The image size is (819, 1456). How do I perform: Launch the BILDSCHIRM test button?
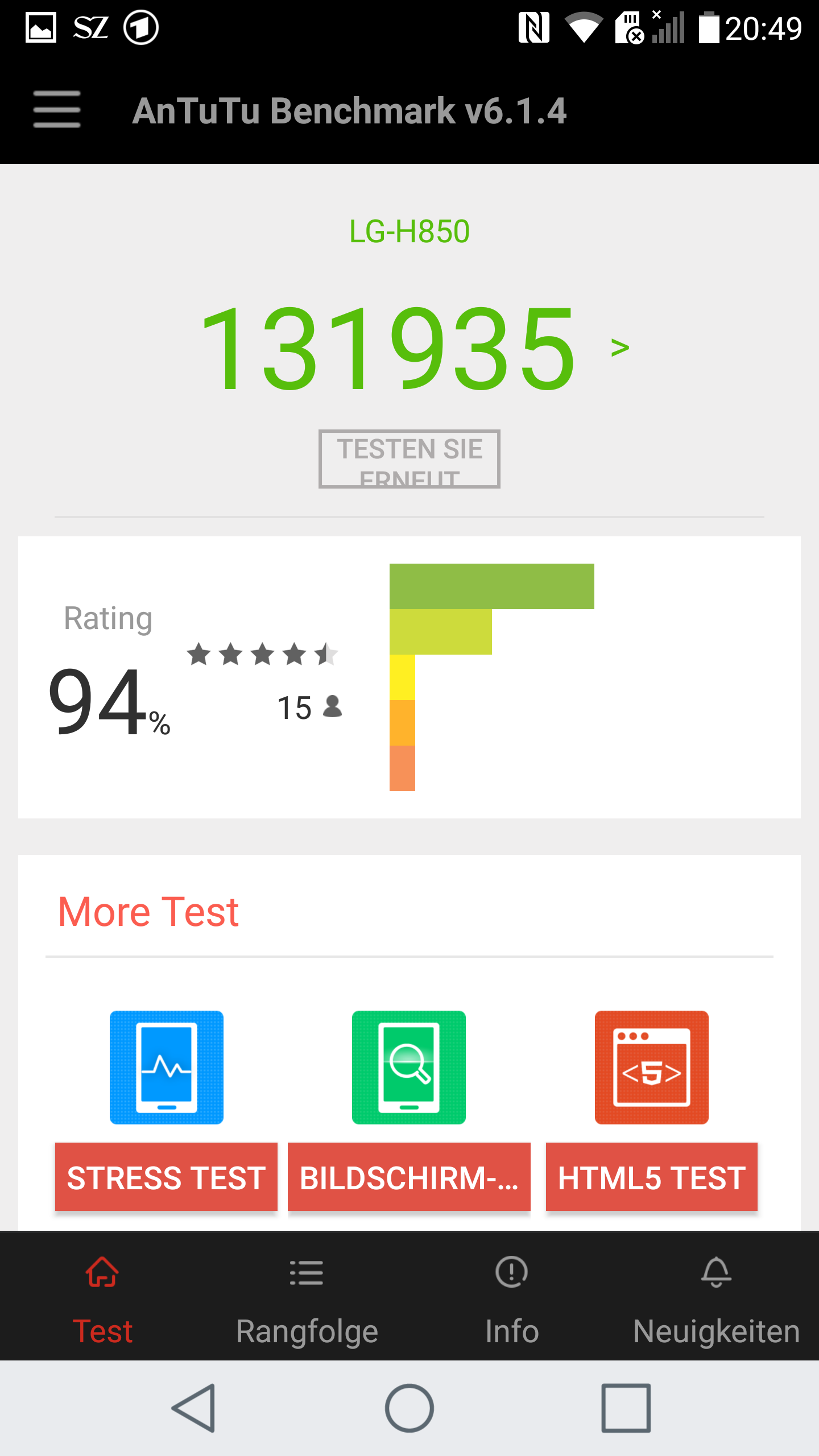pyautogui.click(x=409, y=1177)
